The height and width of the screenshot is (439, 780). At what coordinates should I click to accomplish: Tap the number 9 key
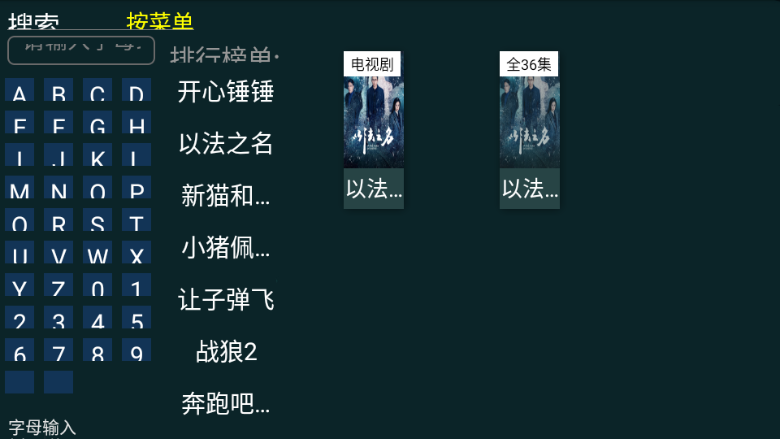point(137,352)
